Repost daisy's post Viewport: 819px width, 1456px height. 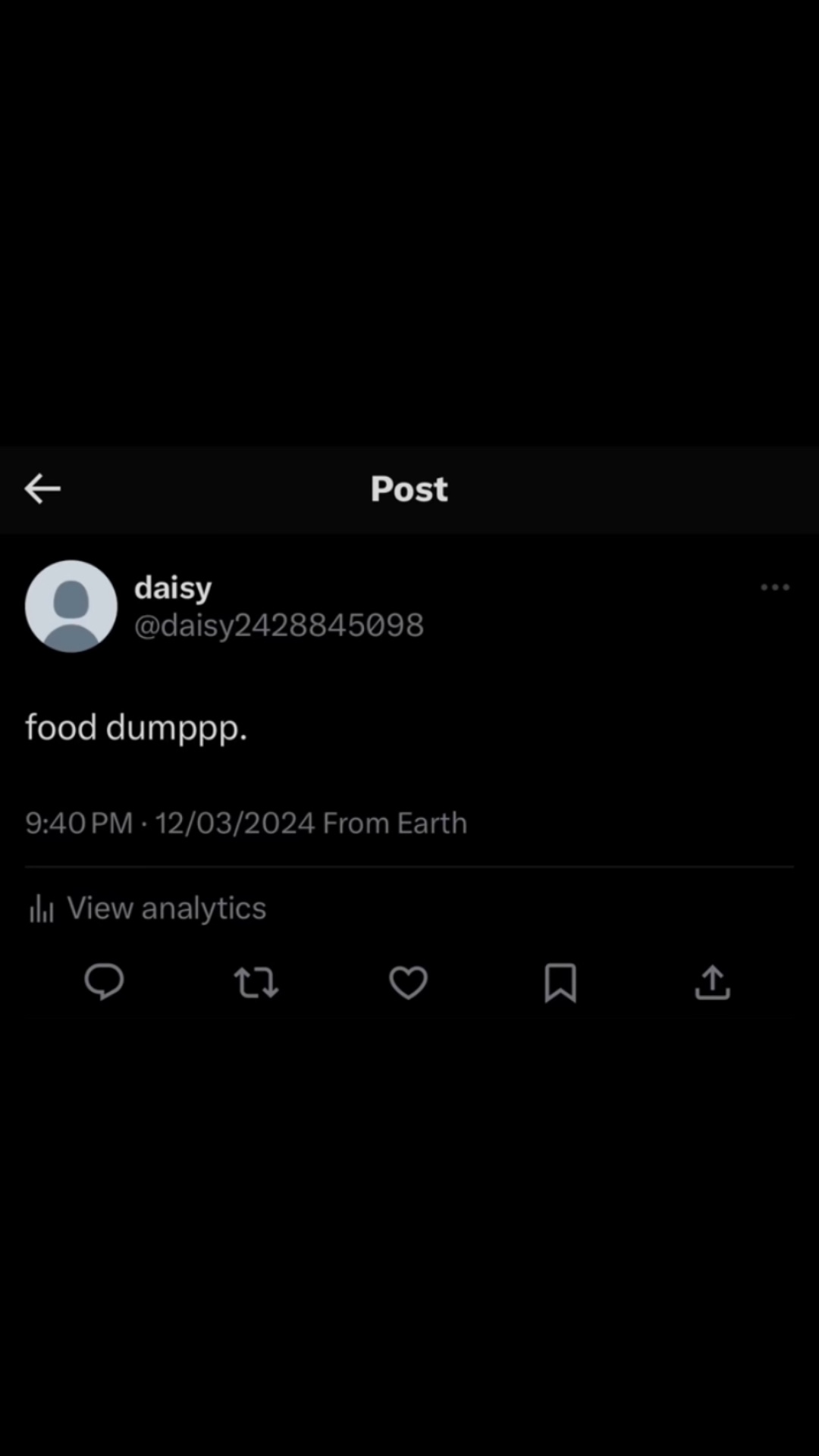coord(256,983)
